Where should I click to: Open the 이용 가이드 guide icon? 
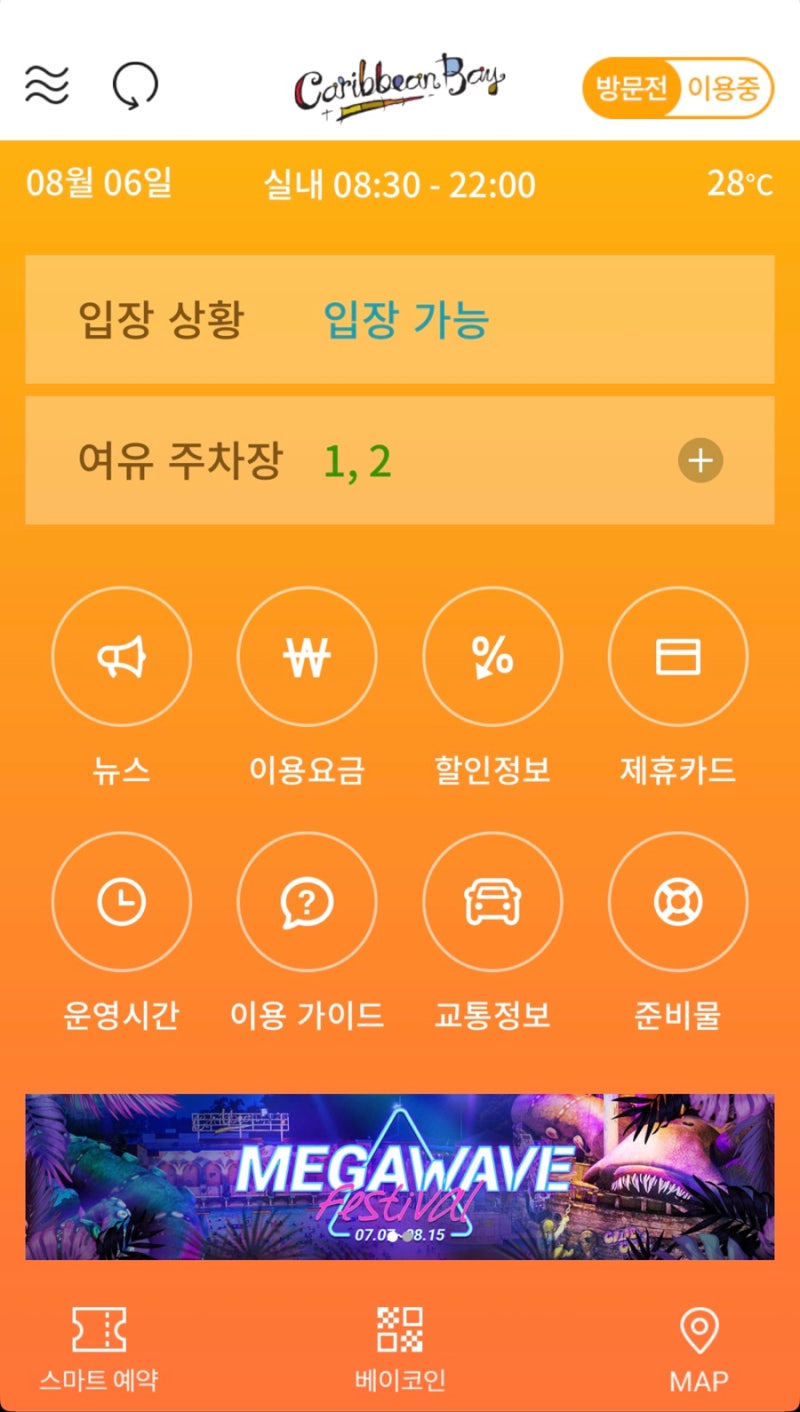pyautogui.click(x=307, y=901)
